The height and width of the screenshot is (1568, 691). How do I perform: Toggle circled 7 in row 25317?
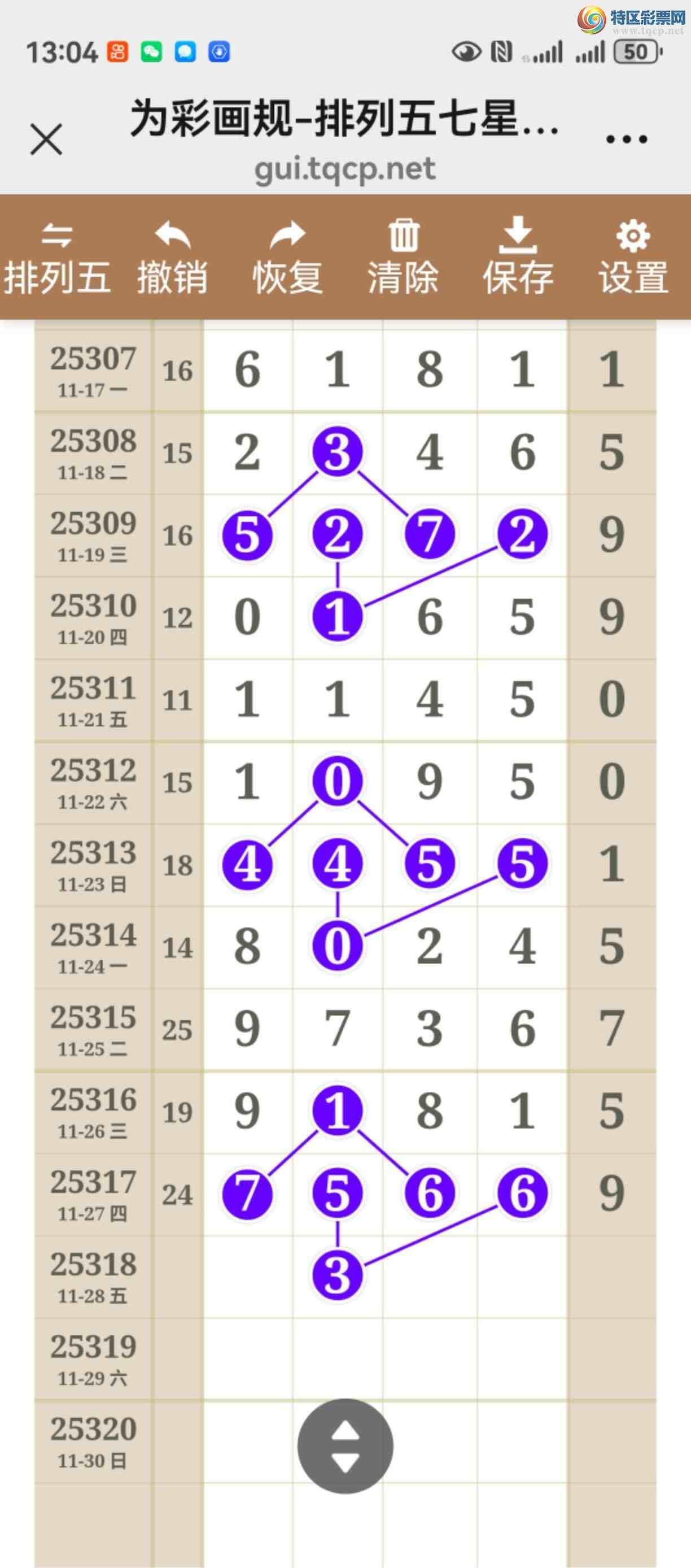point(248,1193)
